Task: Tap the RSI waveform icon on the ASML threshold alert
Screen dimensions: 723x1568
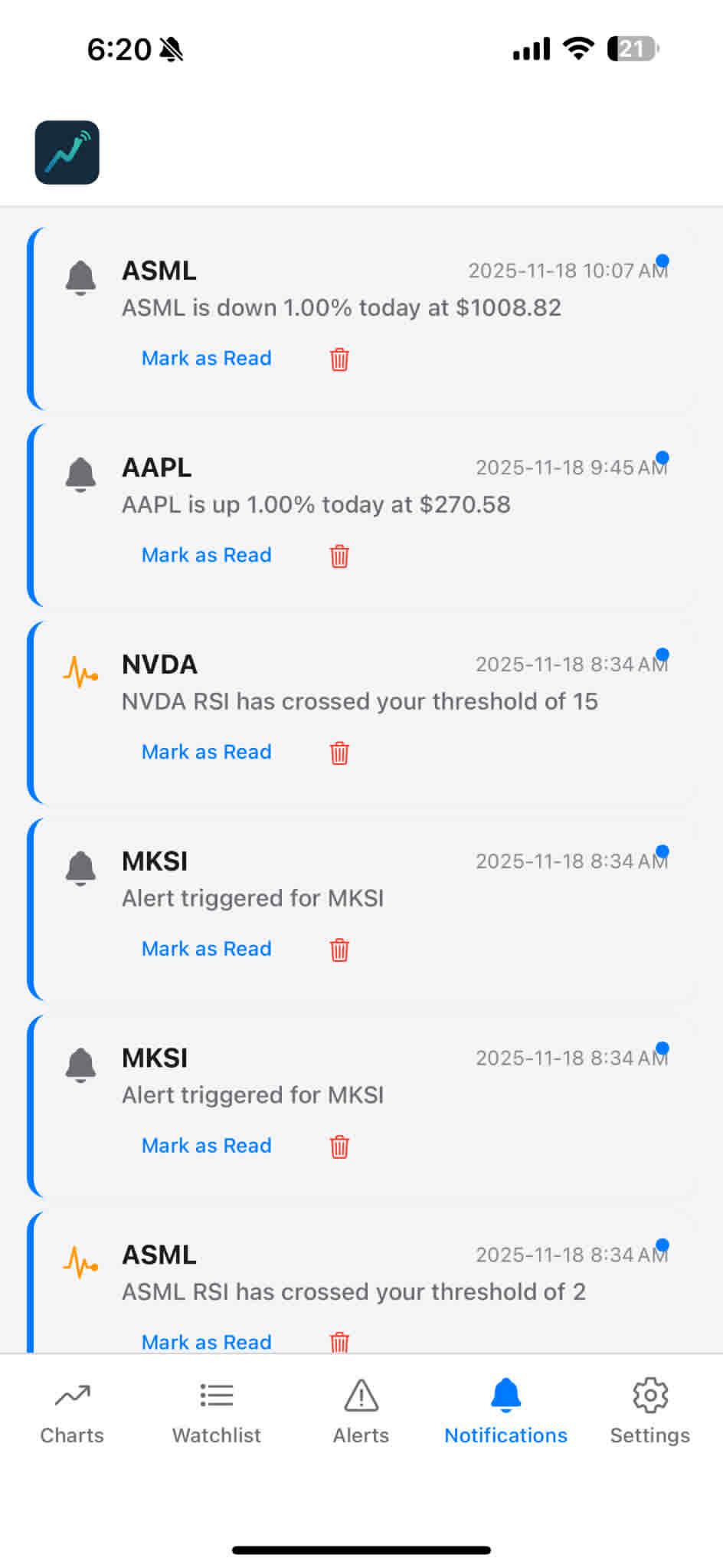Action: 80,1261
